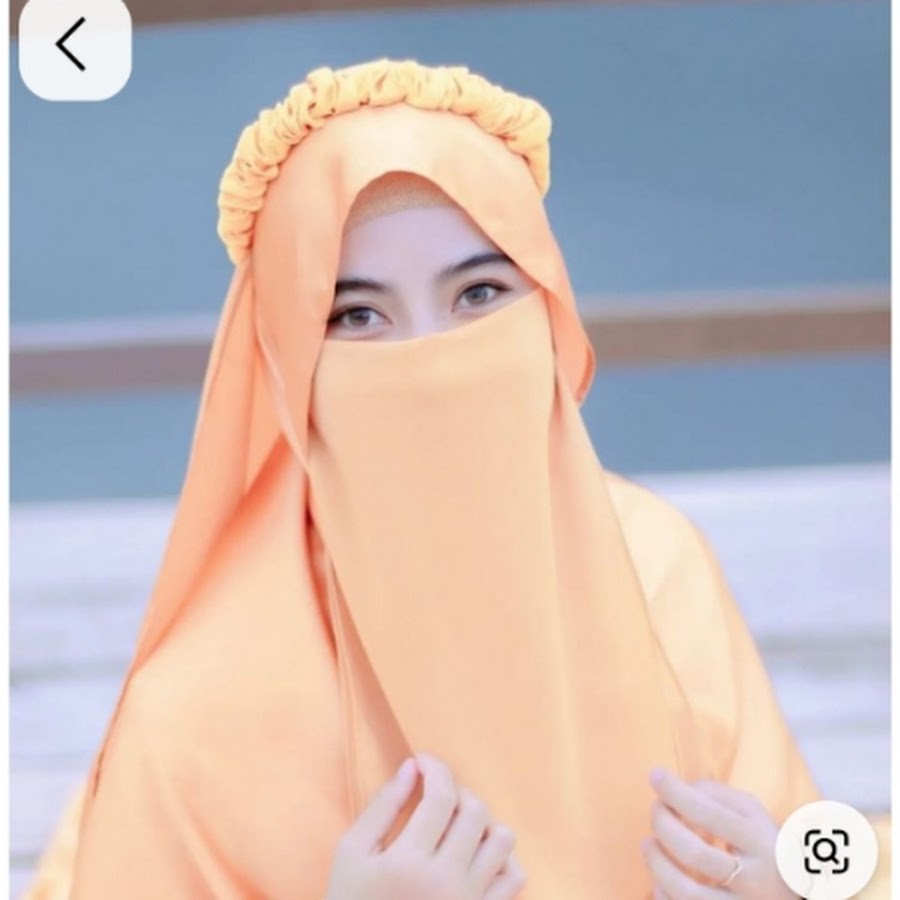Open visual search lens on this image
900x900 pixels.
826,851
